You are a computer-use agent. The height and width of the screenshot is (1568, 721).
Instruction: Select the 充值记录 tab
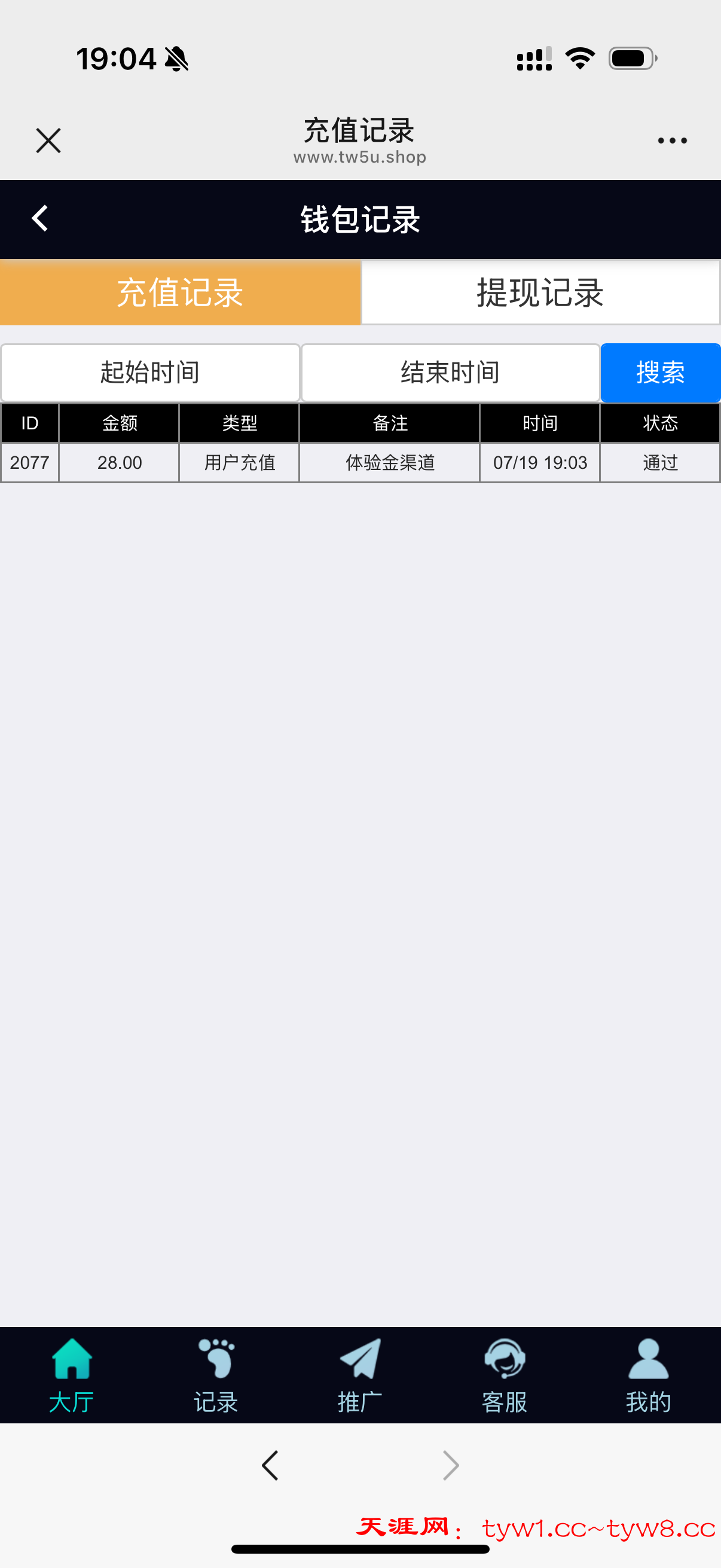[x=180, y=293]
